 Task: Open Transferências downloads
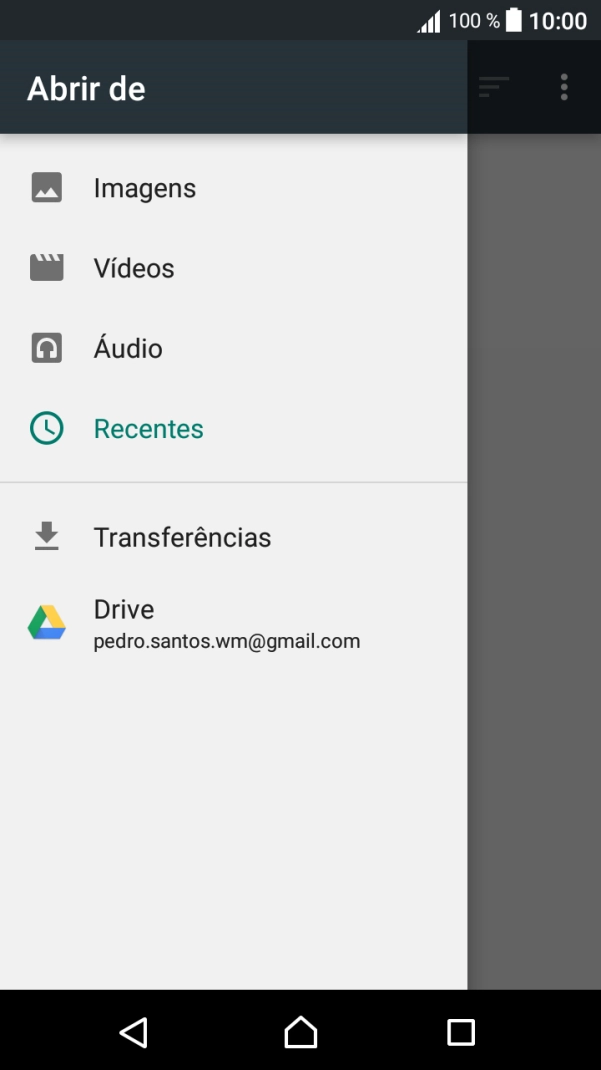tap(182, 537)
